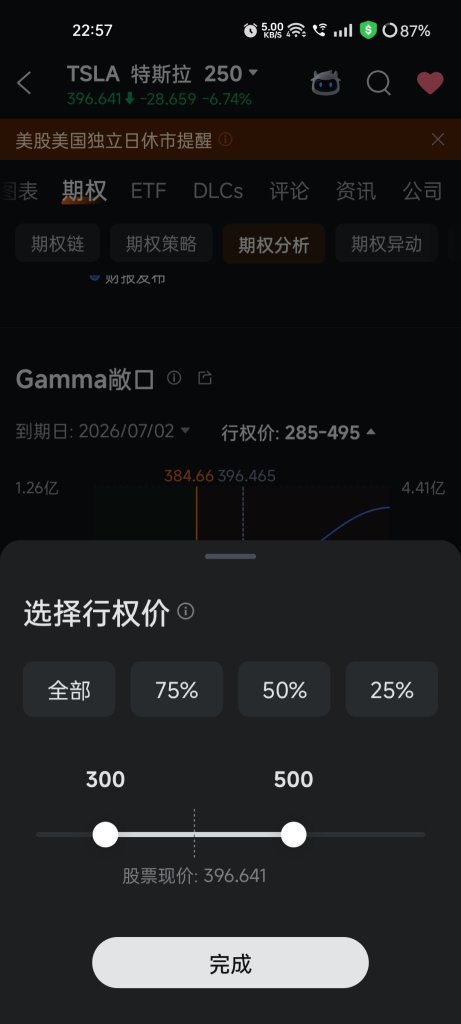This screenshot has height=1024, width=461.
Task: Open the 期权异动 sub-tab
Action: (387, 244)
